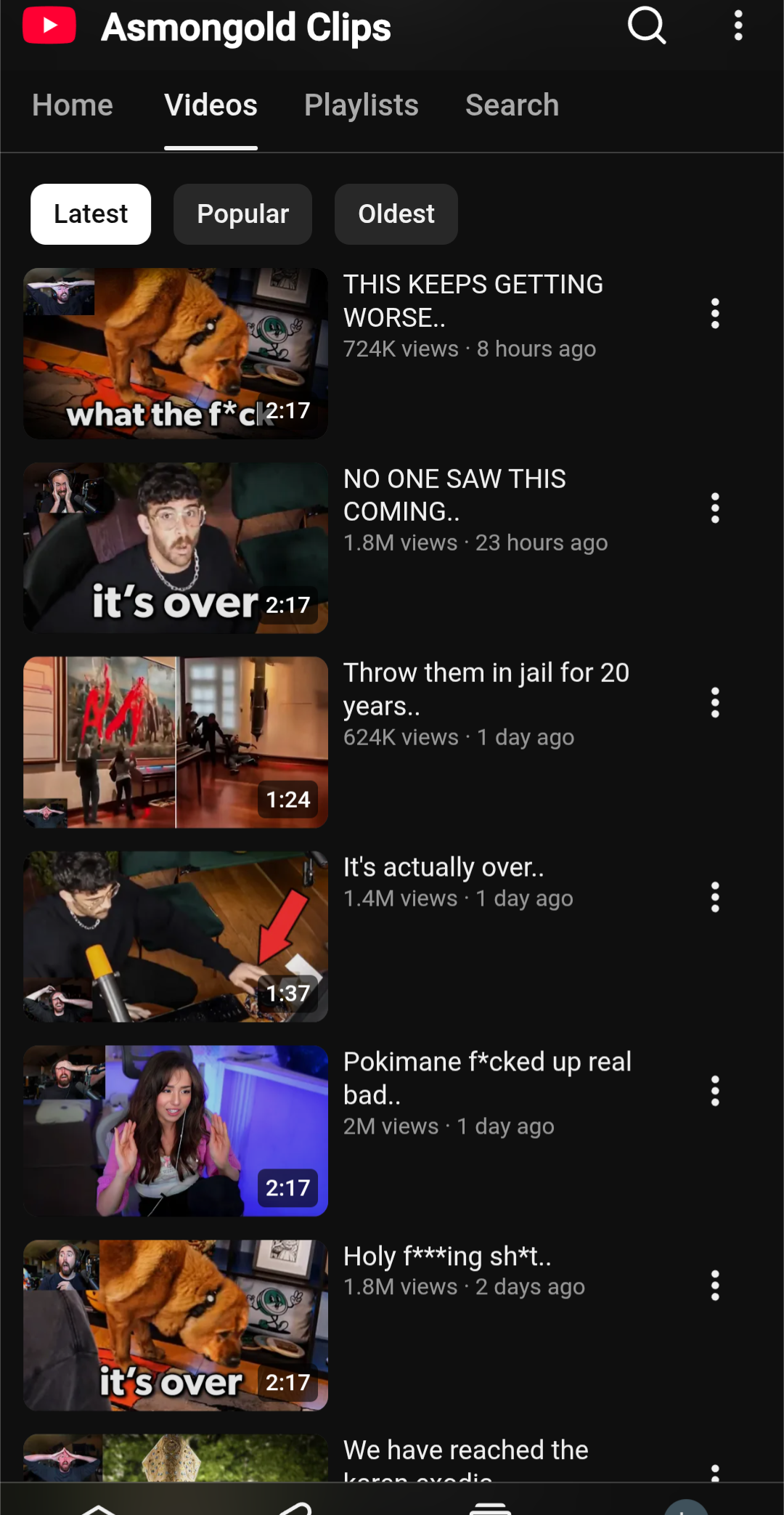Play the video THIS KEEPS GETTING WORSE..
This screenshot has height=1515, width=784.
click(176, 353)
